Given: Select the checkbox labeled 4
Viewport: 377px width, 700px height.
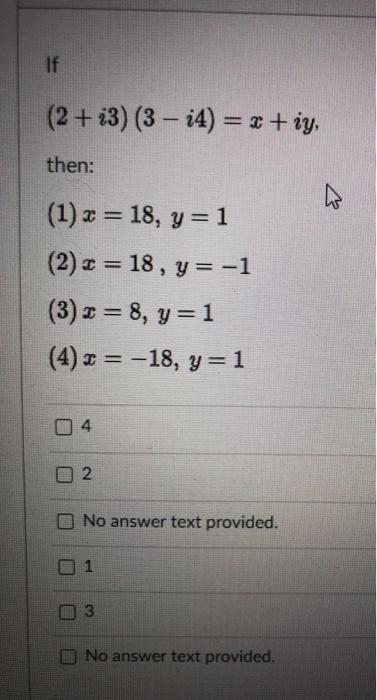Looking at the screenshot, I should (63, 427).
